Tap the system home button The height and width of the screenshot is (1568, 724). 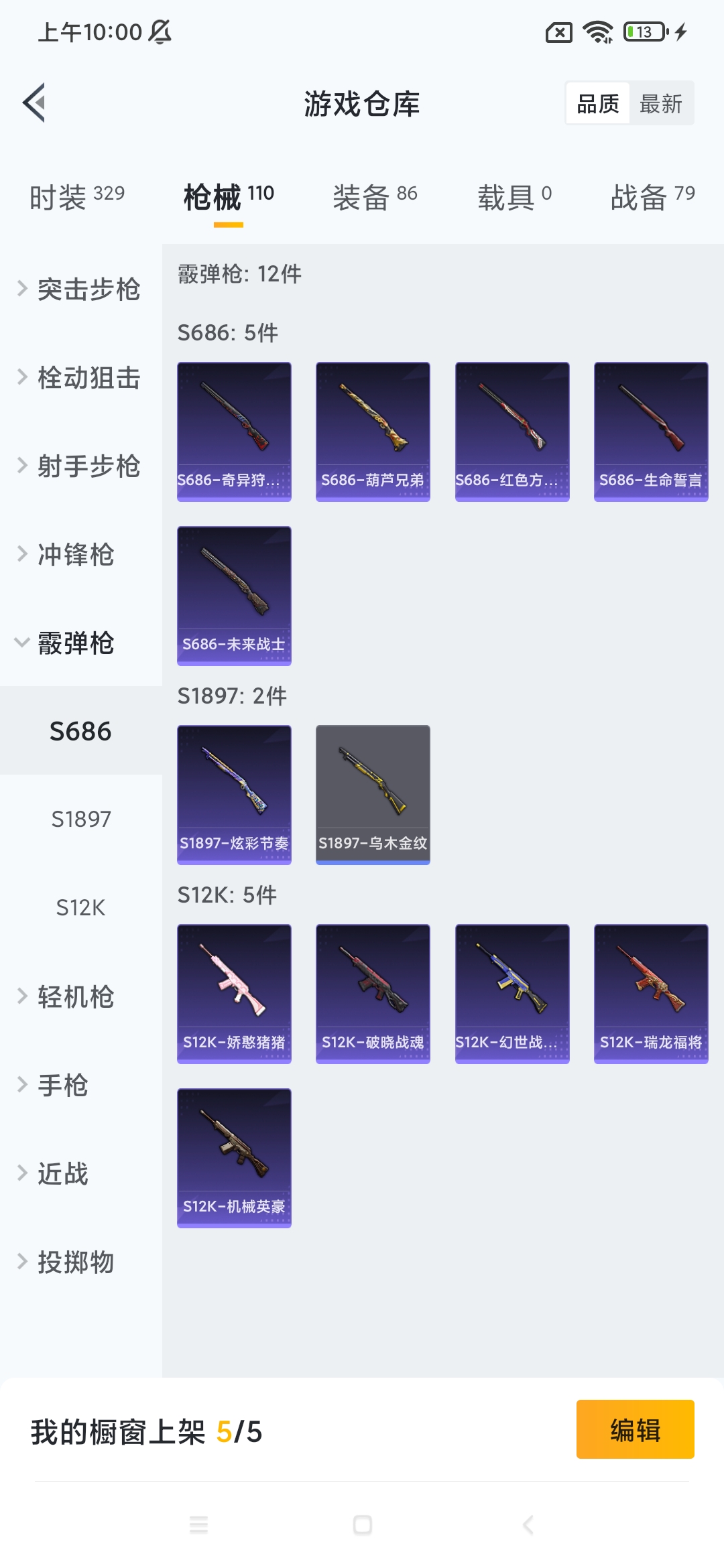point(363,1525)
